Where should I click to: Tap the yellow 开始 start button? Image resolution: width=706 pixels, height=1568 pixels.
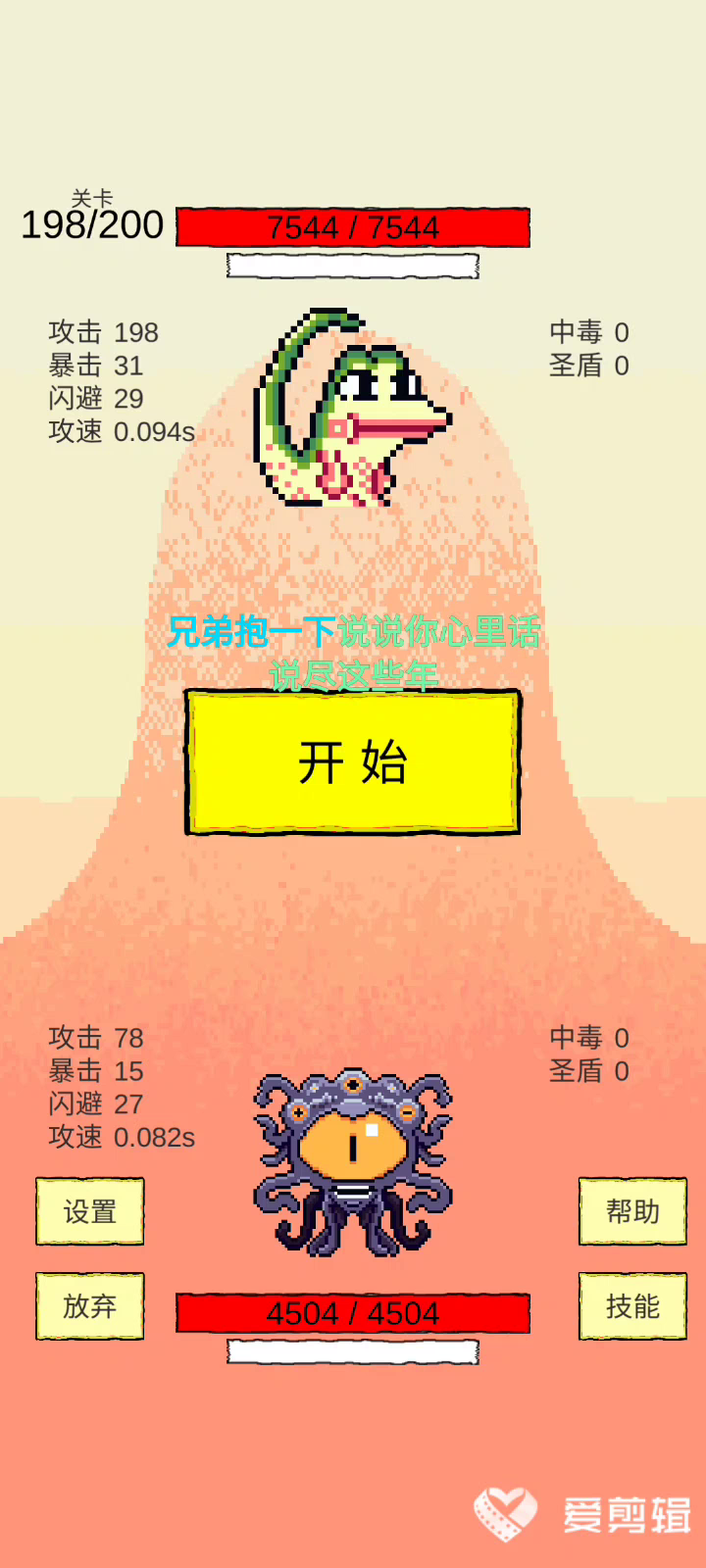352,762
